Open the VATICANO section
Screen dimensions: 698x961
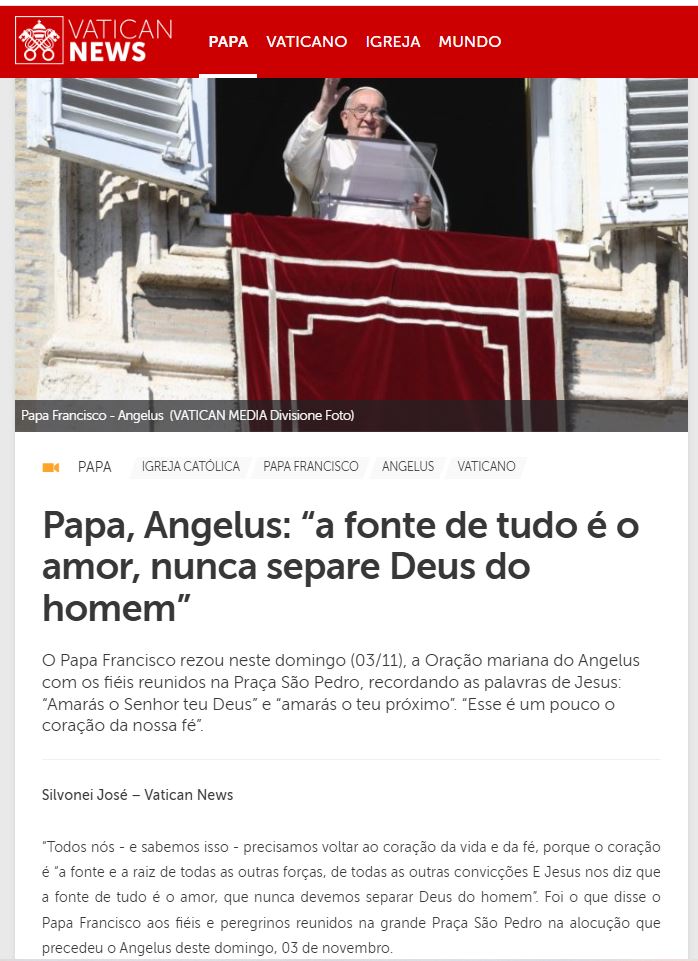306,42
